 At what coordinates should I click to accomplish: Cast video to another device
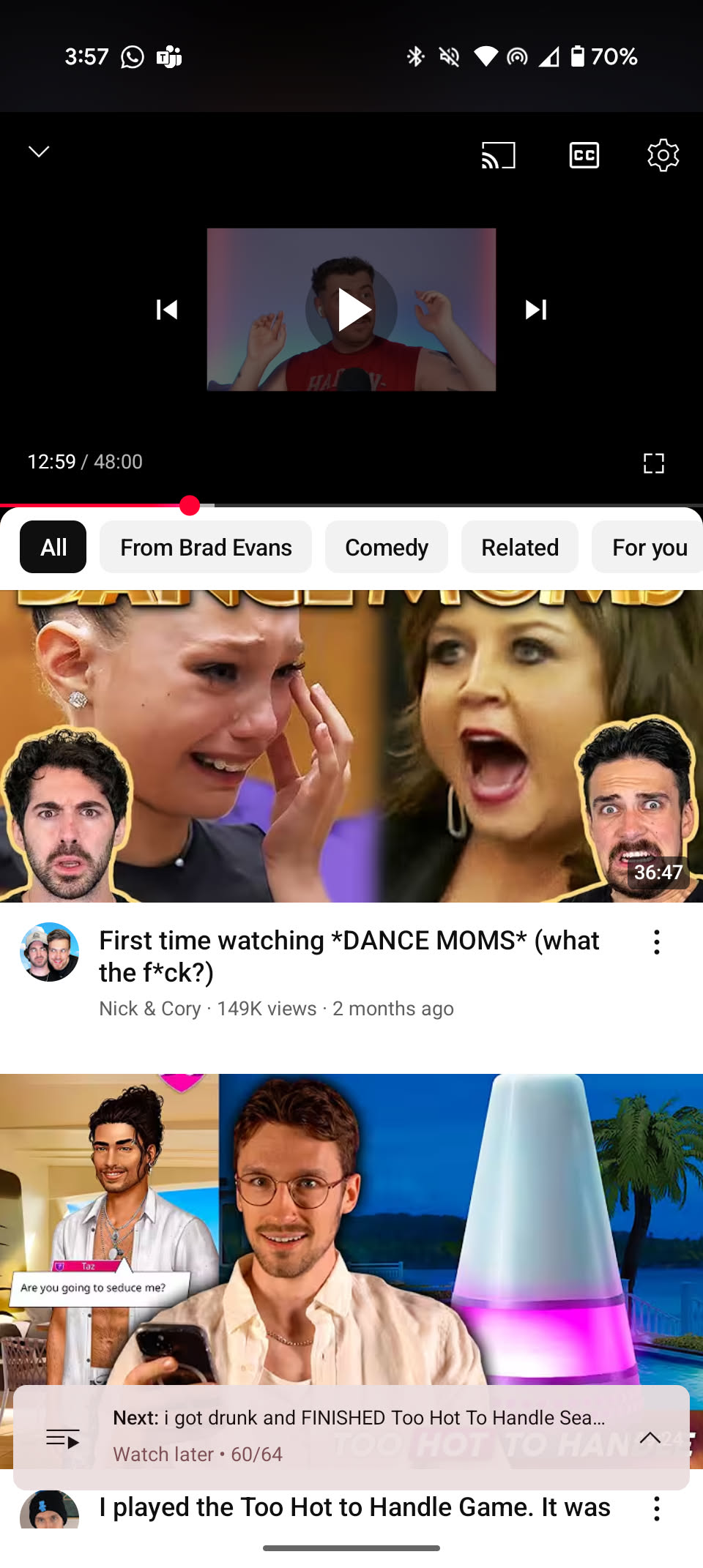coord(499,155)
